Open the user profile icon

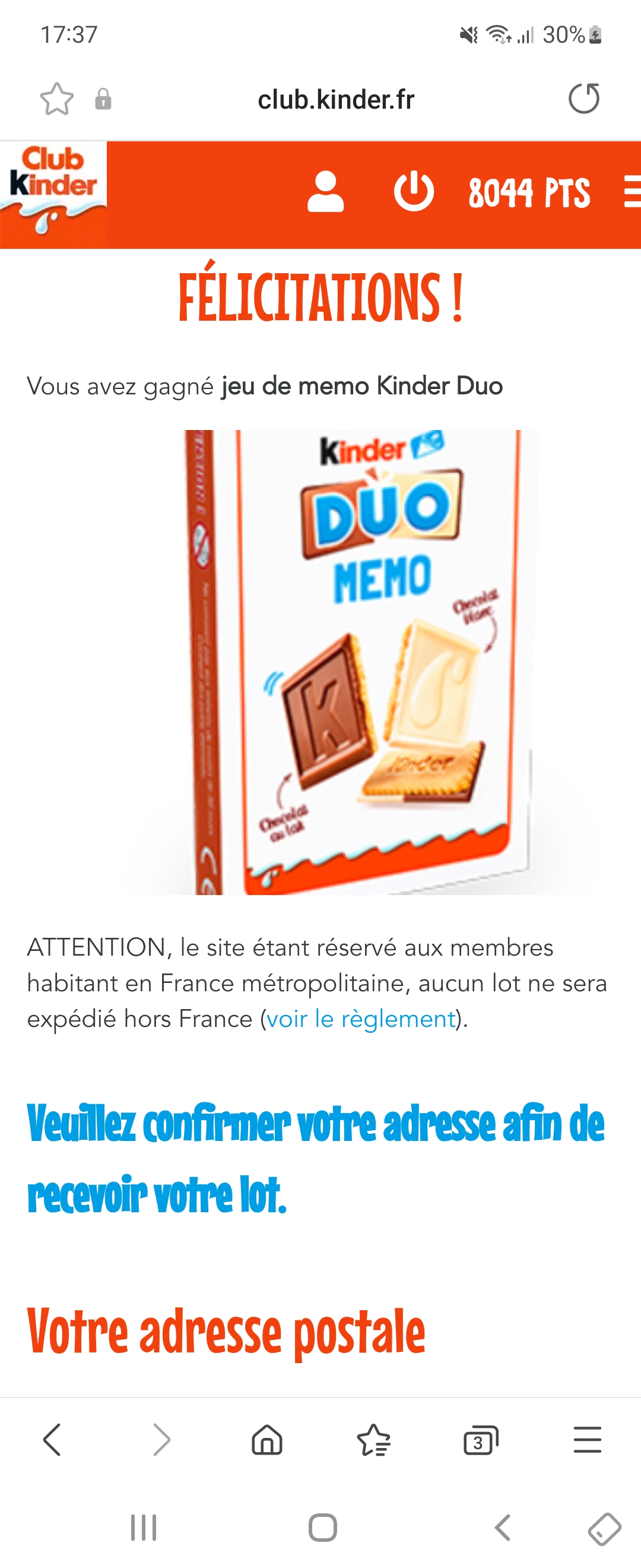coord(325,192)
